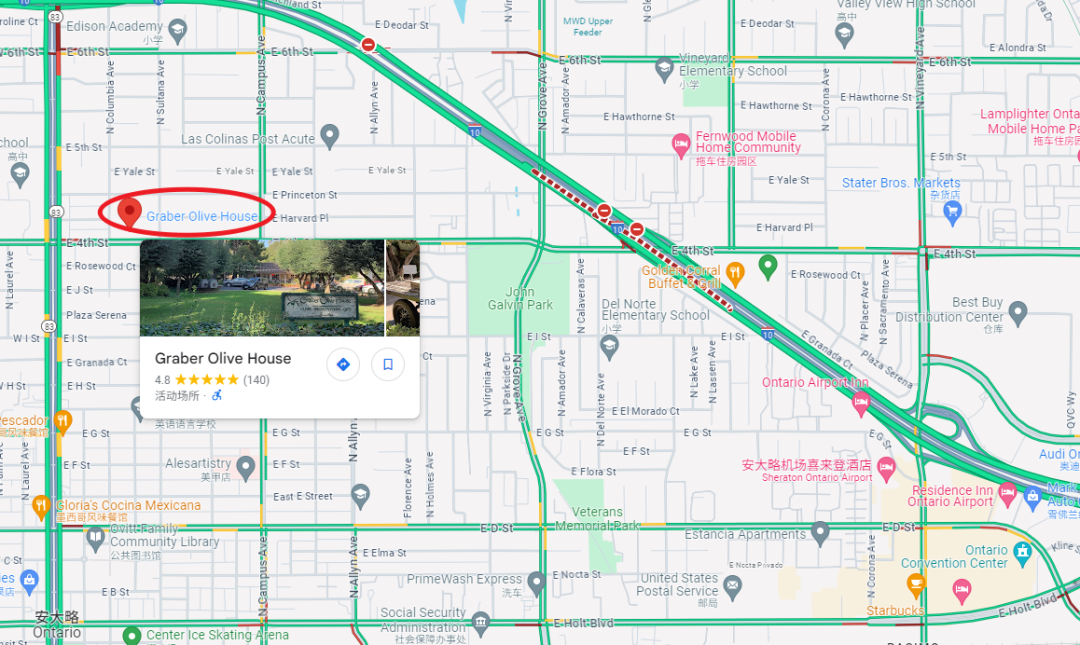Save Graber Olive House with the bookmark icon

click(388, 364)
